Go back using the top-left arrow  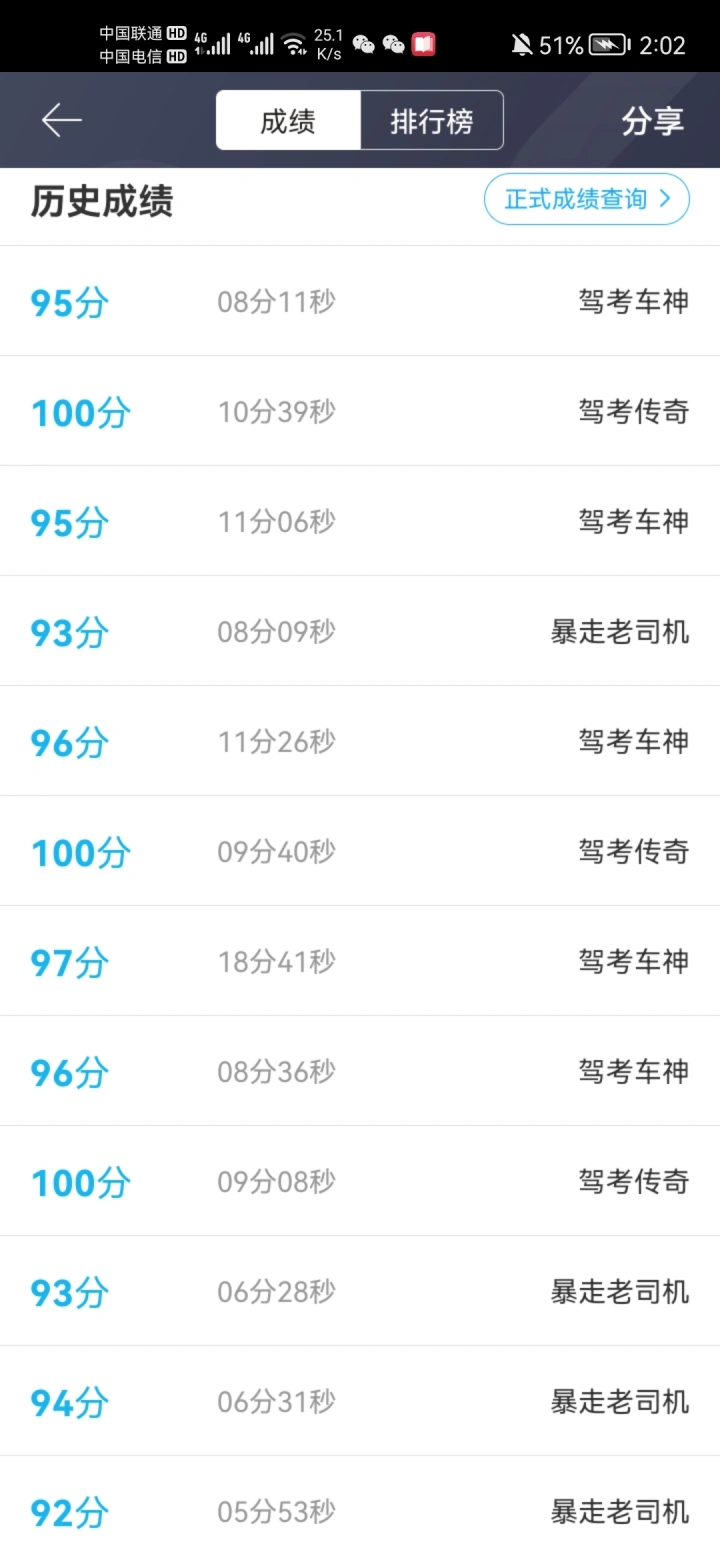tap(61, 120)
